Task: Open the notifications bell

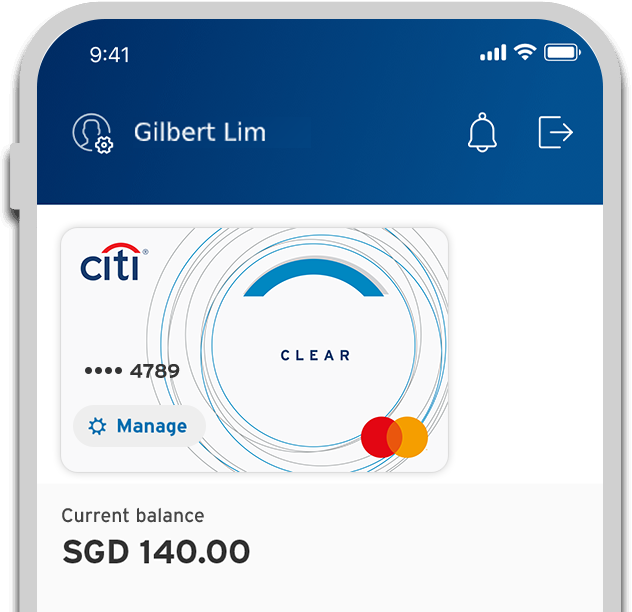Action: (482, 132)
